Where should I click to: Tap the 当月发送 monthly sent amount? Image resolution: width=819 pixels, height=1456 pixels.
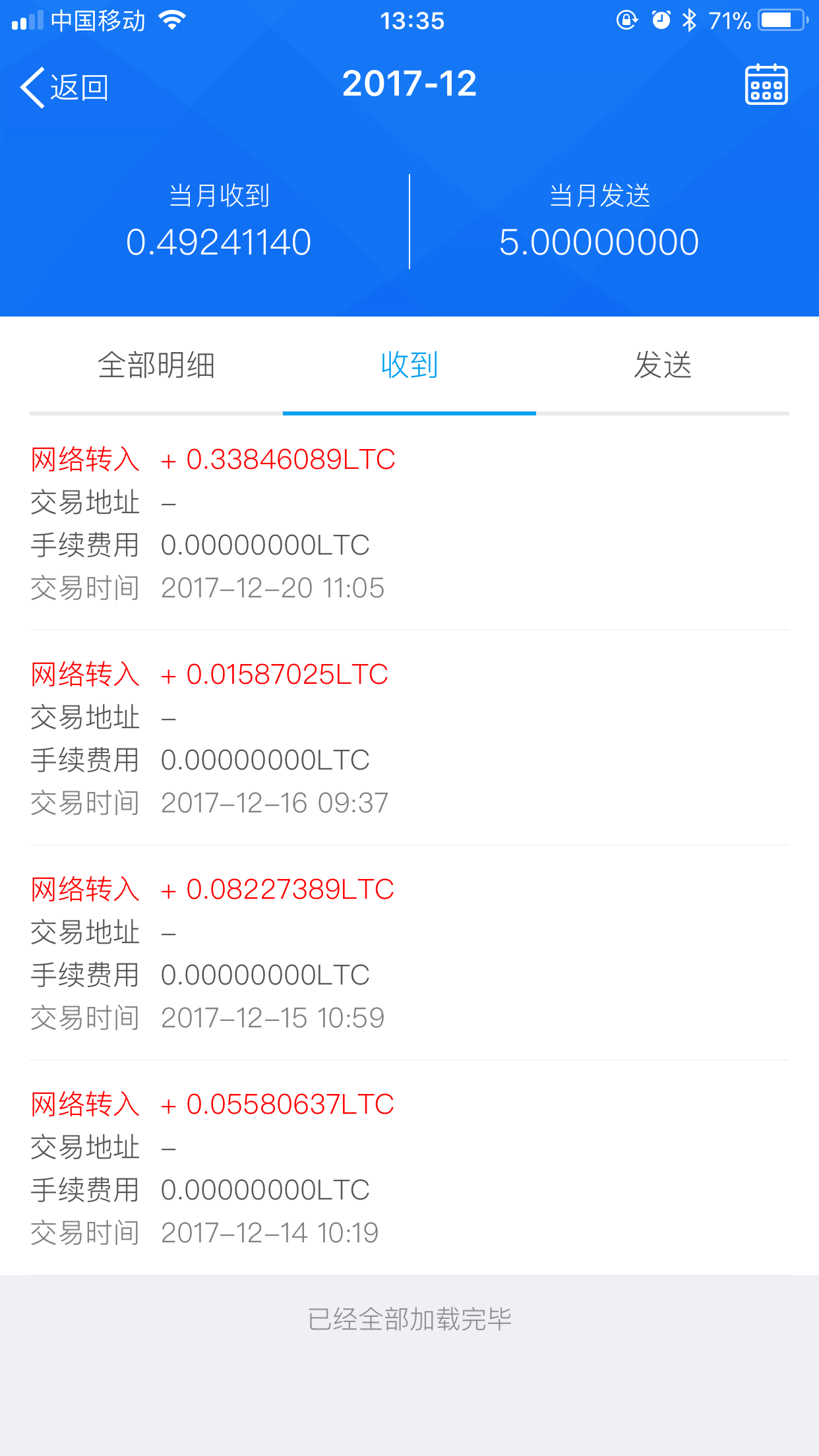click(x=599, y=241)
